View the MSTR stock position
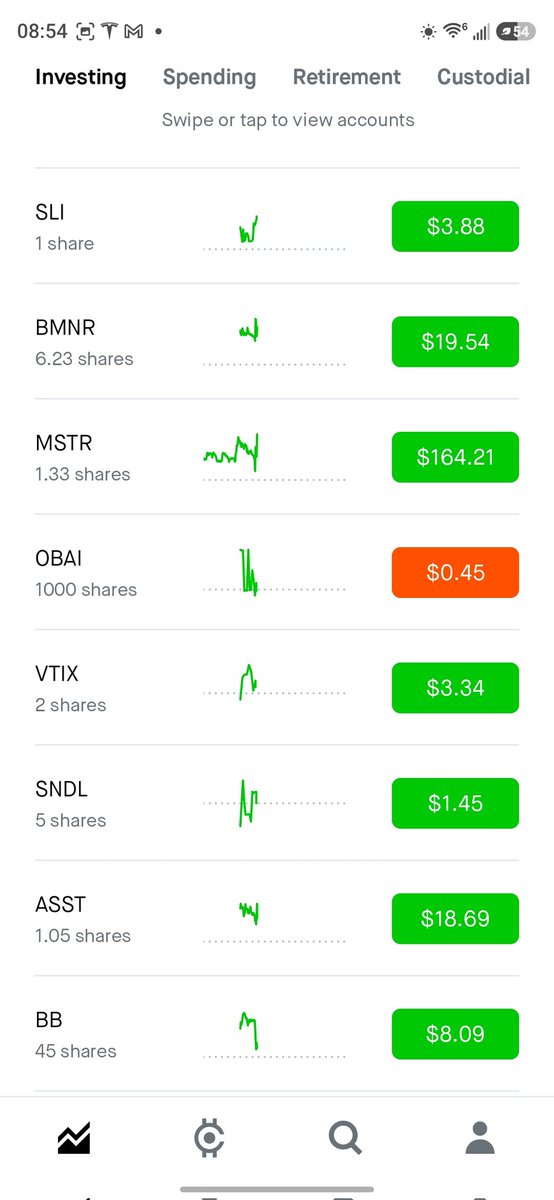Image resolution: width=554 pixels, height=1200 pixels. [277, 457]
